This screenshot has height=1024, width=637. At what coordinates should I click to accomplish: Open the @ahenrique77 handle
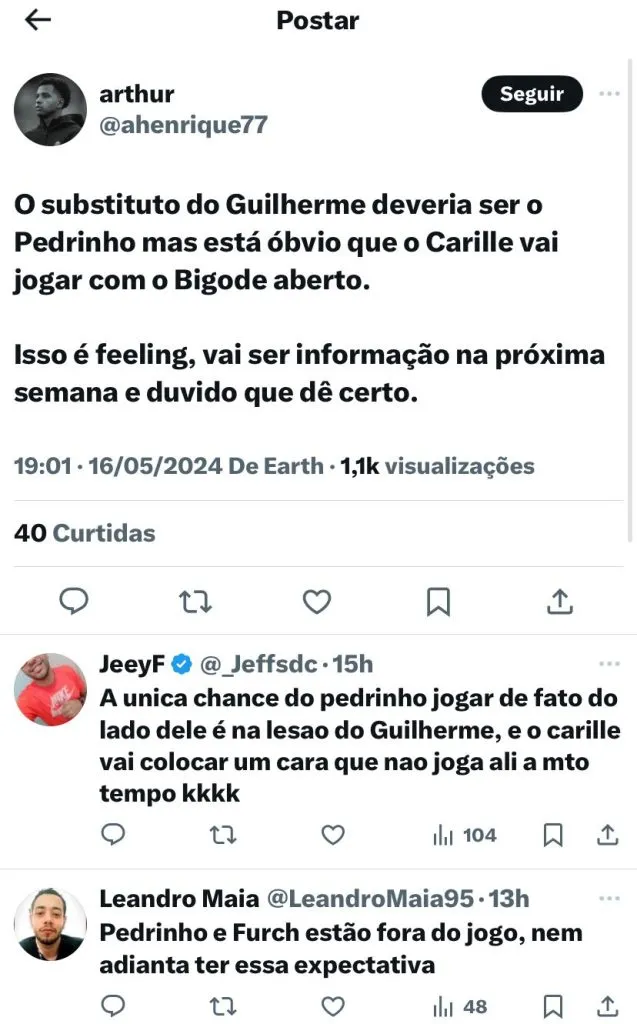(183, 125)
